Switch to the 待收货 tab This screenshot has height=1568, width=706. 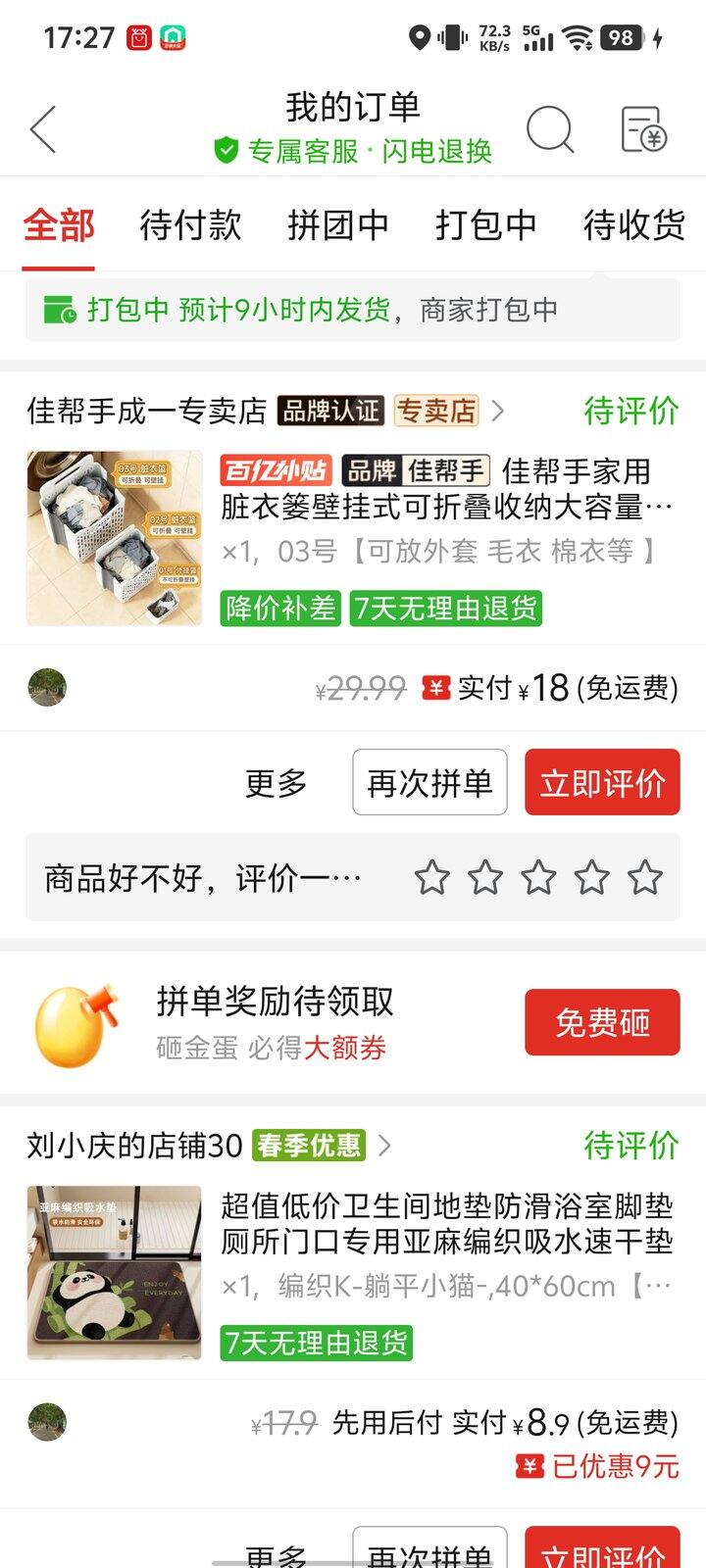633,225
